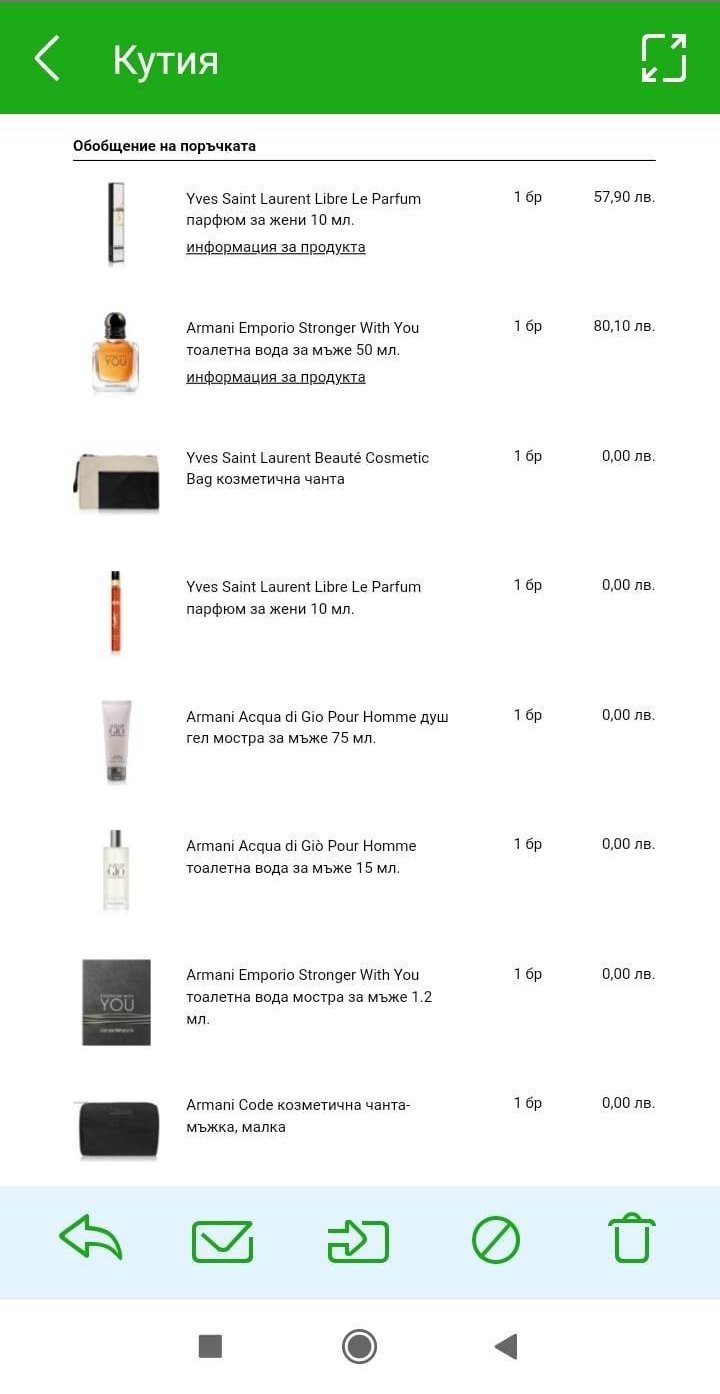The image size is (720, 1394).
Task: Reply to this email
Action: click(91, 1240)
